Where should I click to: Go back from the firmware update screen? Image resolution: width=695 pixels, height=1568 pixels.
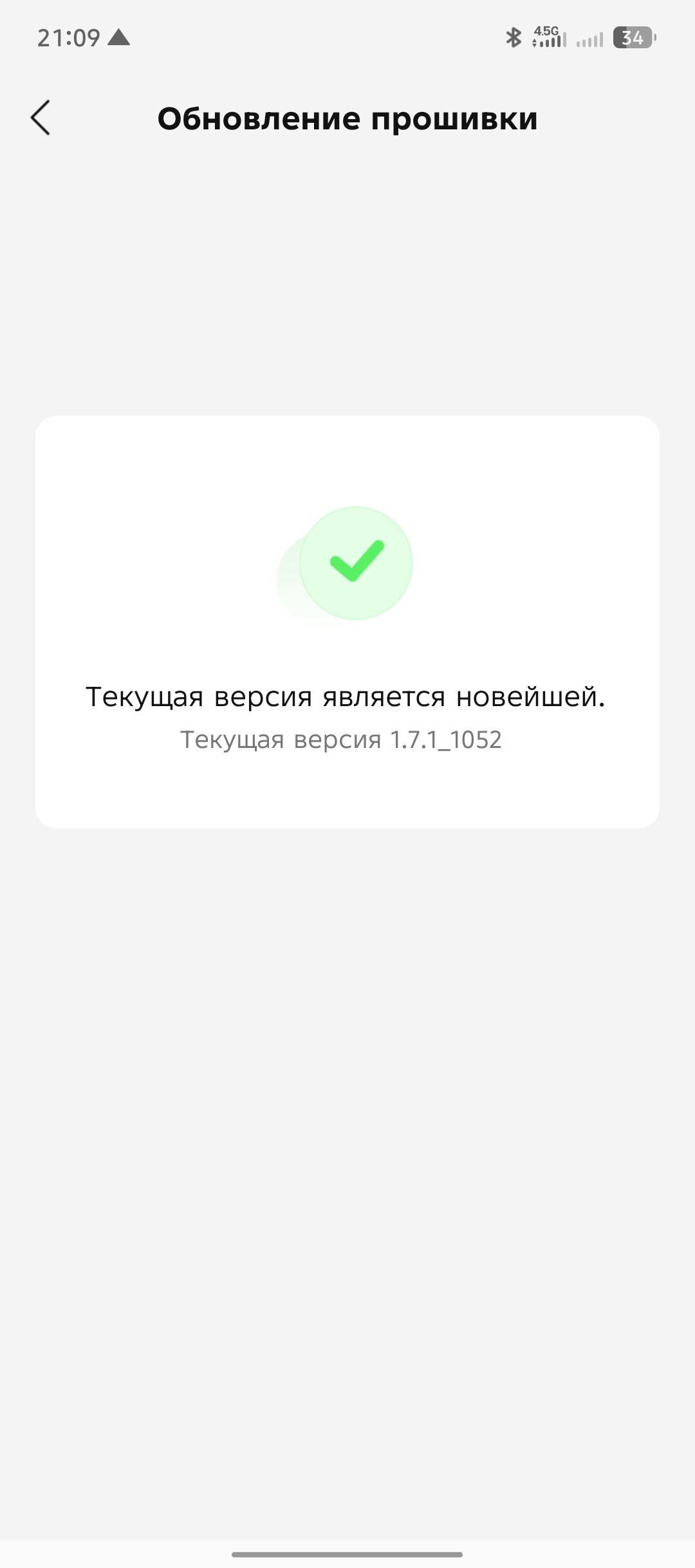point(41,118)
